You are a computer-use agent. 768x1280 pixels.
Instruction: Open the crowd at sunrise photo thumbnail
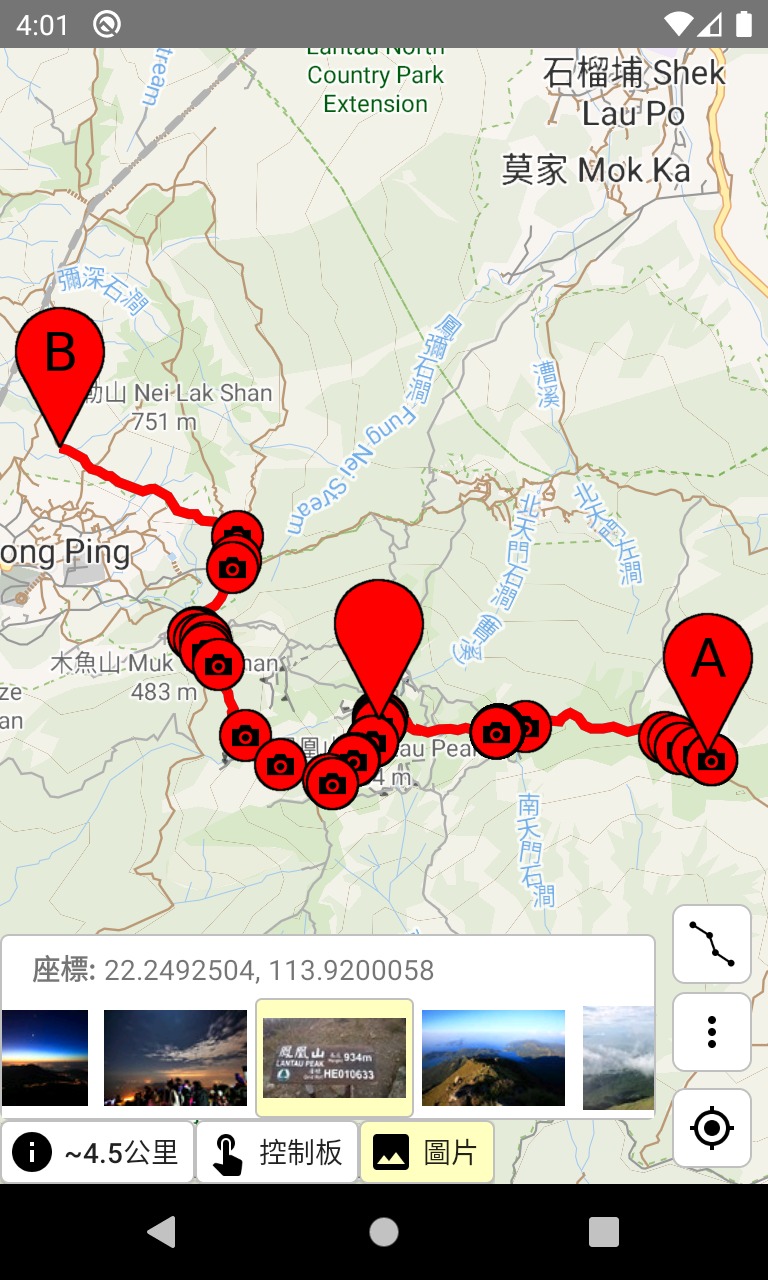point(175,1058)
